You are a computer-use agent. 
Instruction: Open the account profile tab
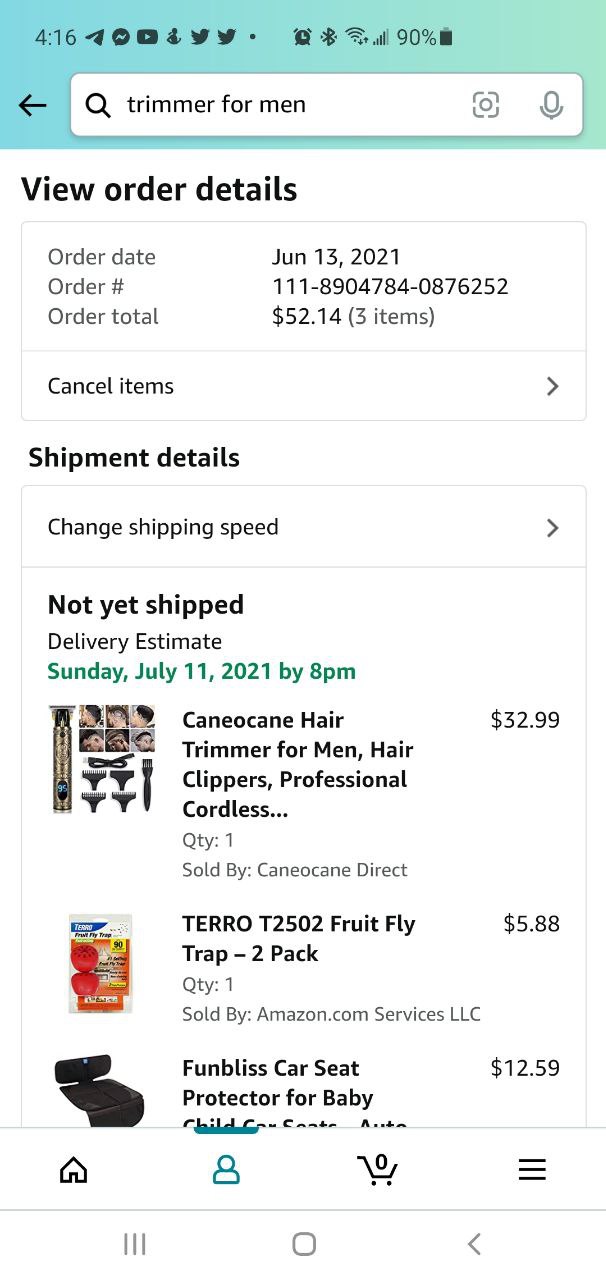pos(227,1169)
